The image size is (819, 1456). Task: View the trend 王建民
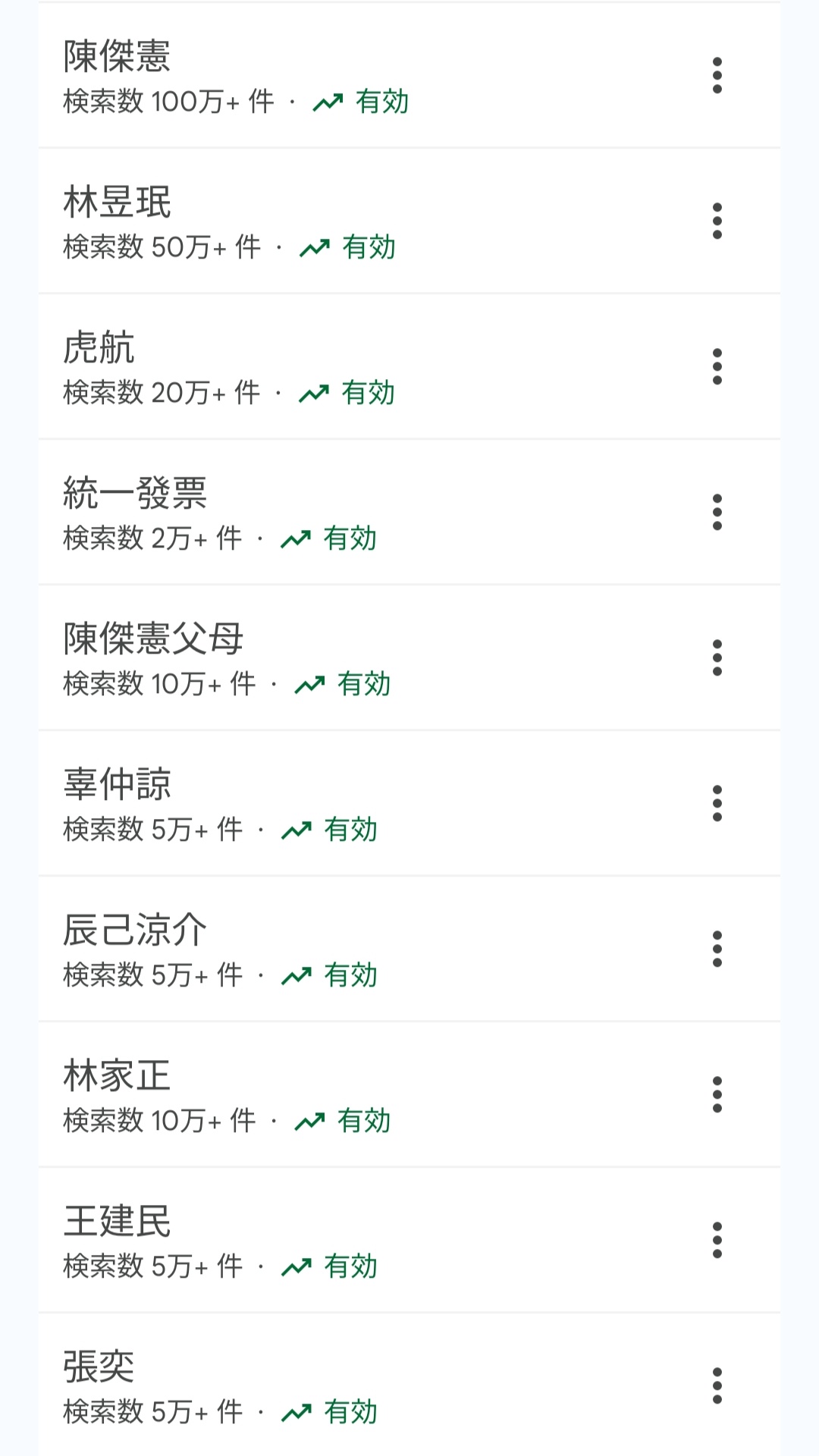(x=118, y=1222)
